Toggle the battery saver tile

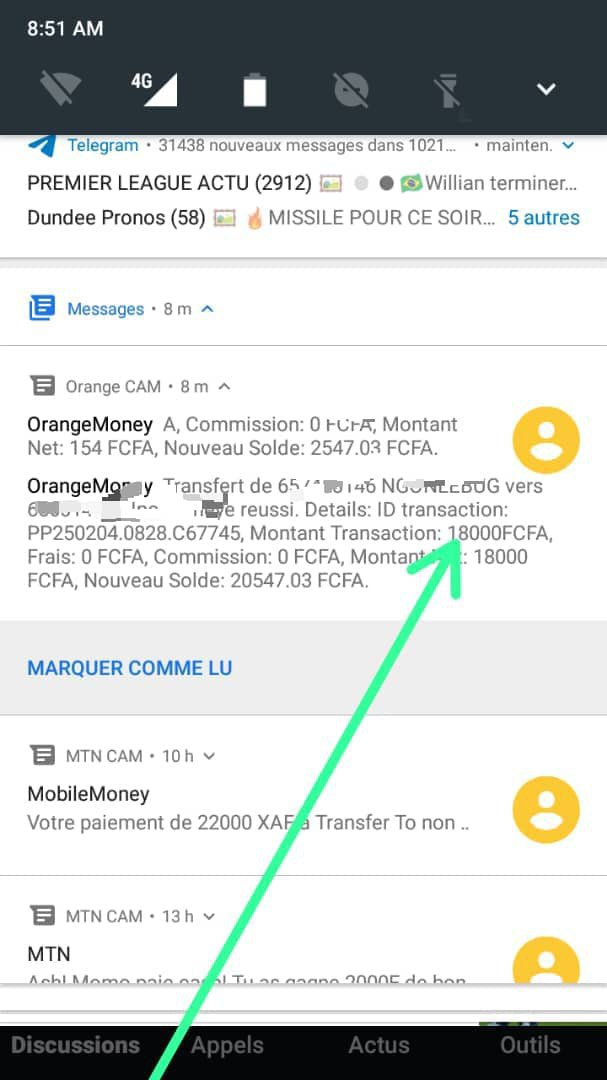click(x=255, y=89)
